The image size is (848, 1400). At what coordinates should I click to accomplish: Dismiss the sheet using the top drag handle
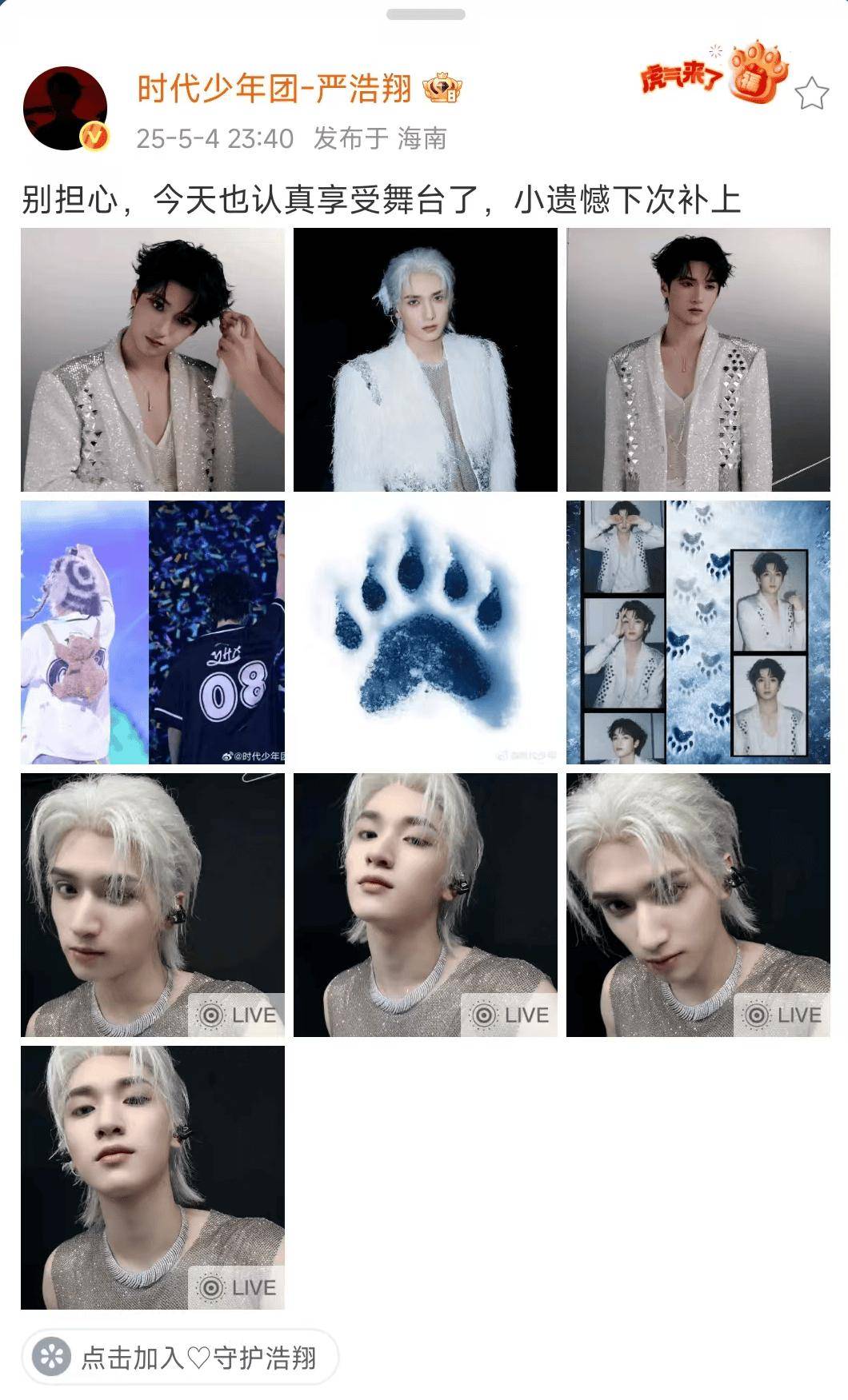point(425,14)
